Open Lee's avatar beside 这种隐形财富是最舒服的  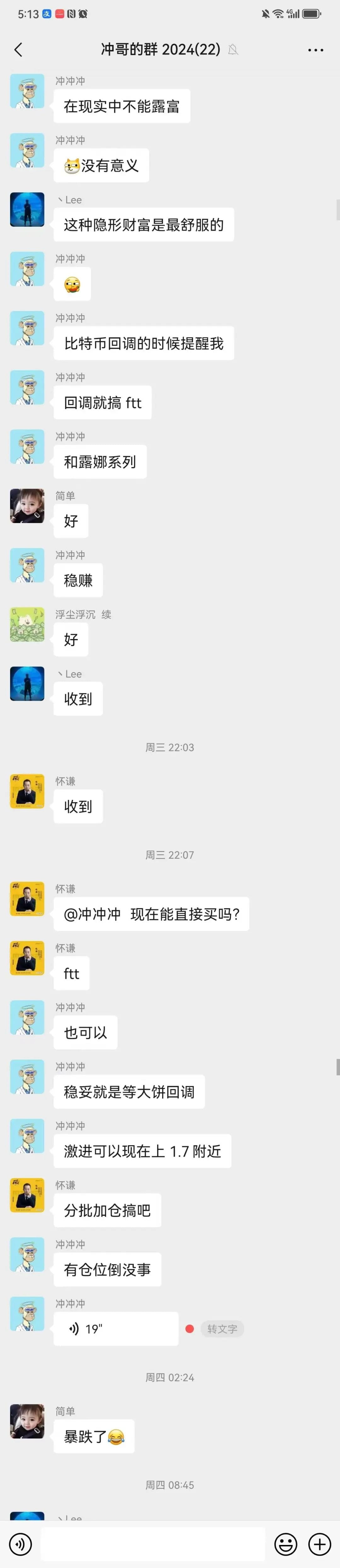(27, 209)
